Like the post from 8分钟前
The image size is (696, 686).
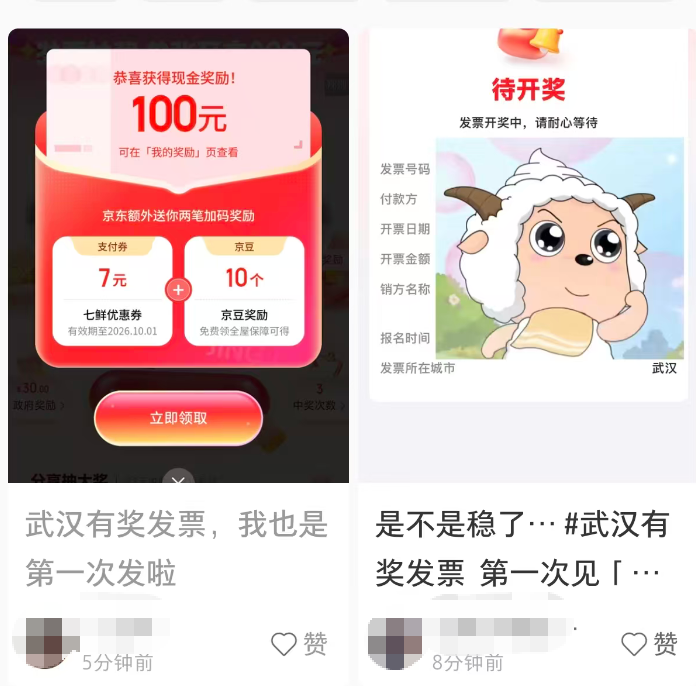649,643
